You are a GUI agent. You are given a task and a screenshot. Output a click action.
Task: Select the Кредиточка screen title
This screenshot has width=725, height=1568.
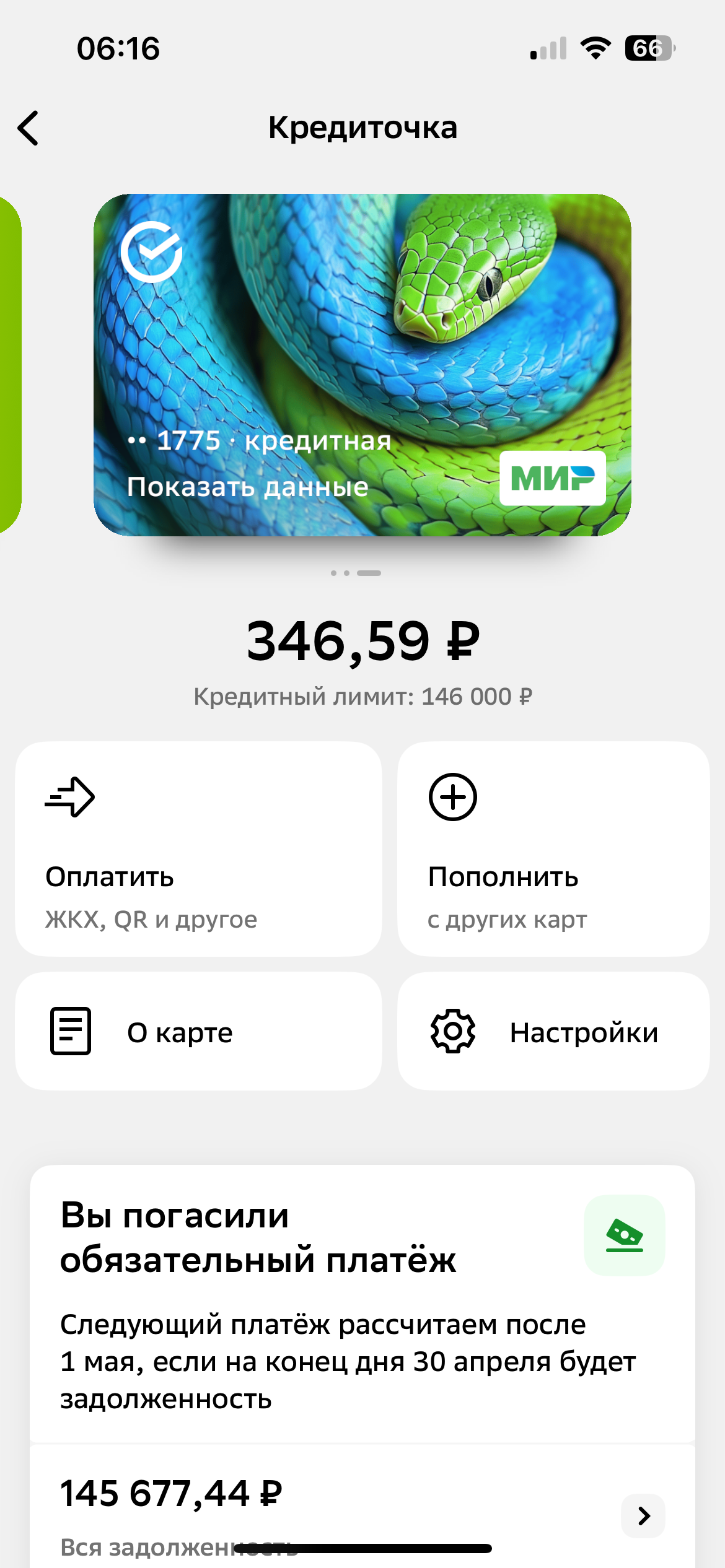(362, 128)
